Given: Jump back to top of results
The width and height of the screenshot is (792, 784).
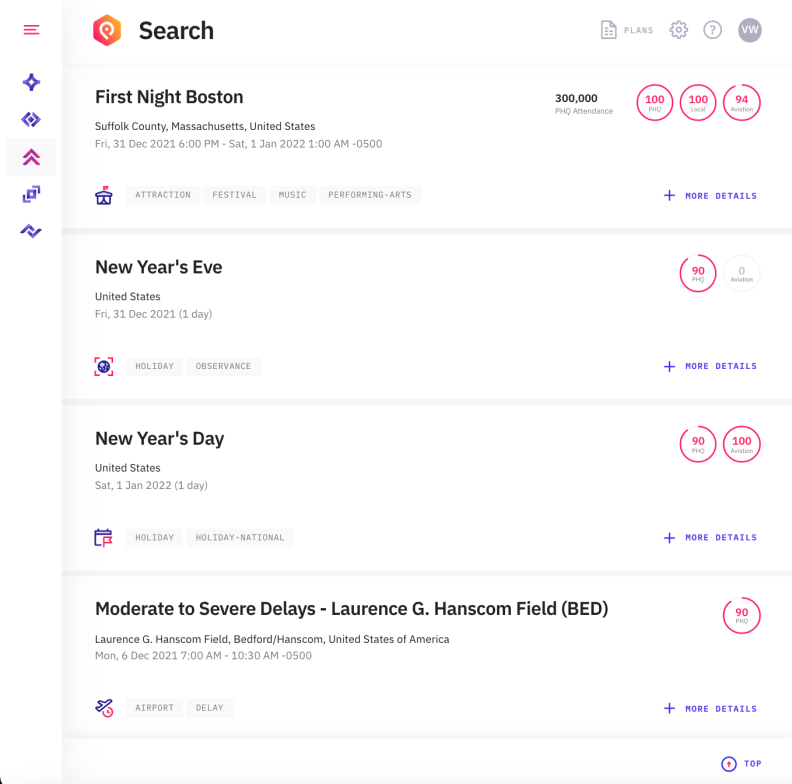Looking at the screenshot, I should (x=741, y=764).
